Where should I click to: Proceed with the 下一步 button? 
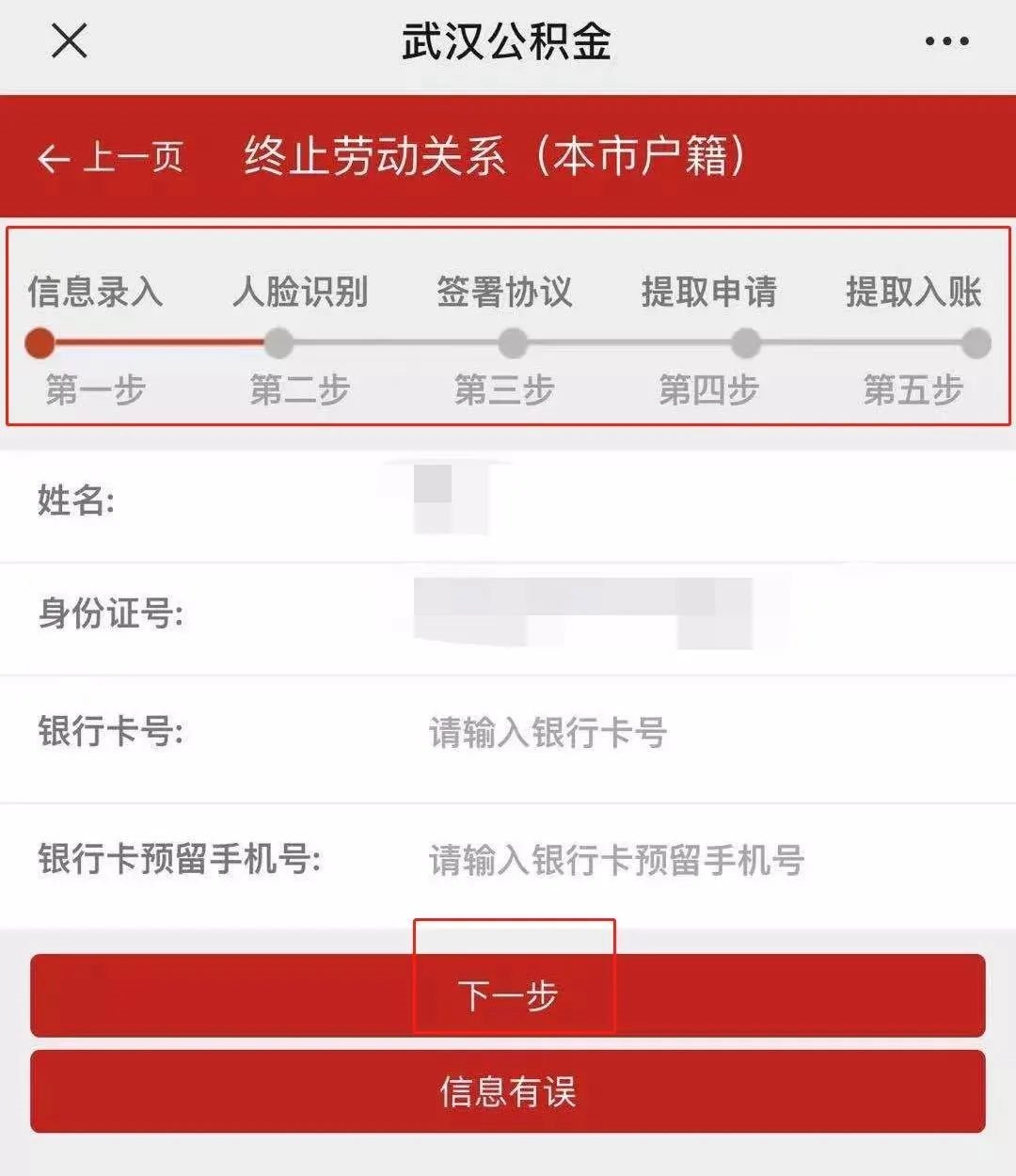508,995
